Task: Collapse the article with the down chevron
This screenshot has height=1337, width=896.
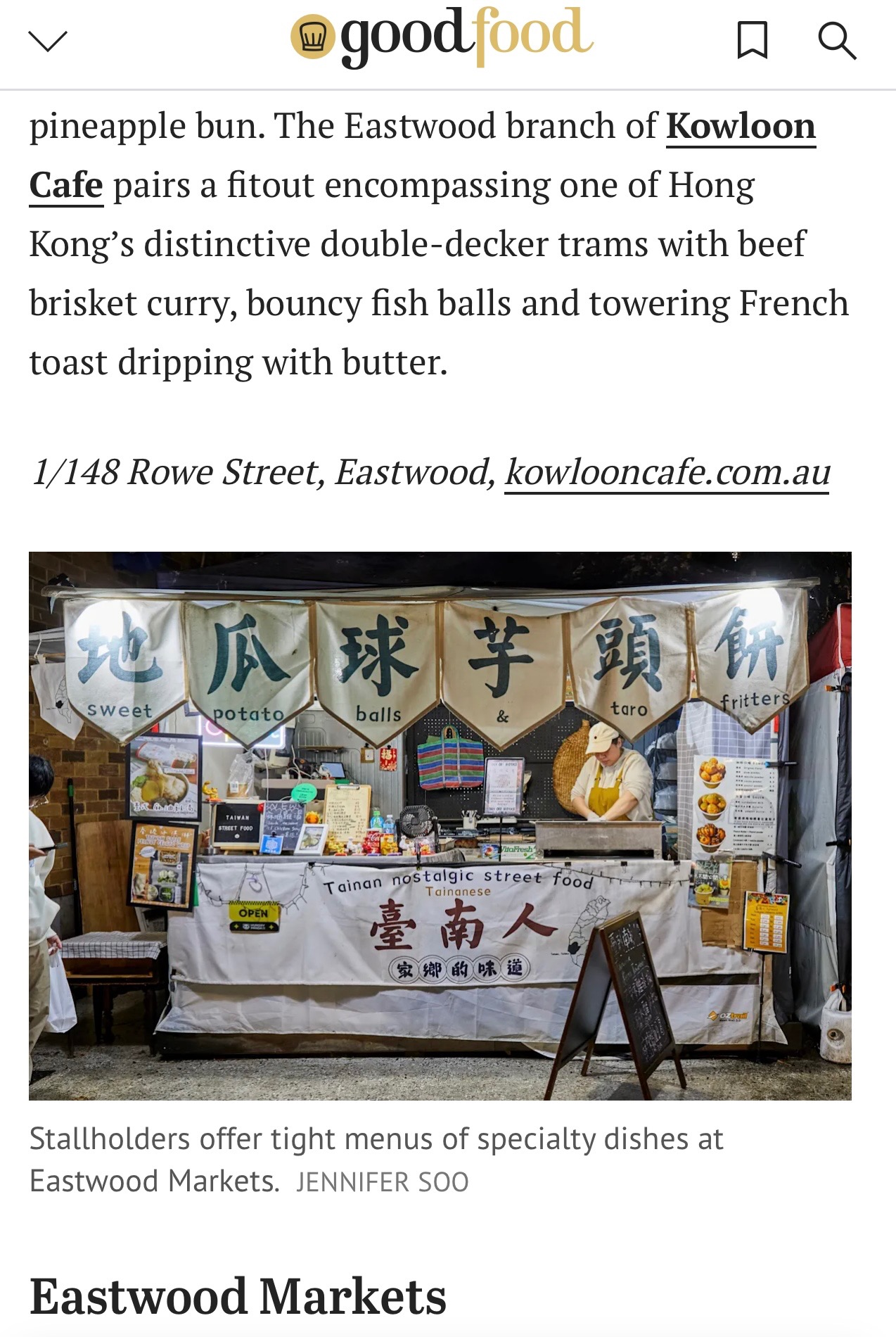Action: [48, 41]
